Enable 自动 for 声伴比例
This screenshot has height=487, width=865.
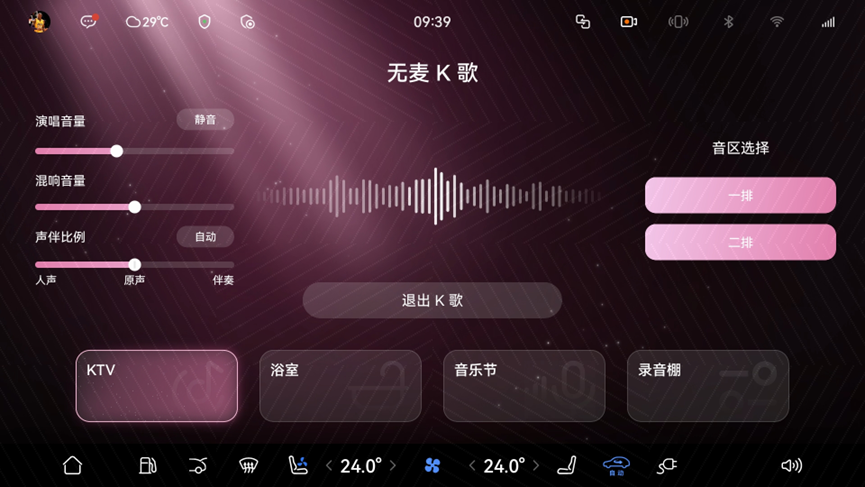tap(205, 237)
